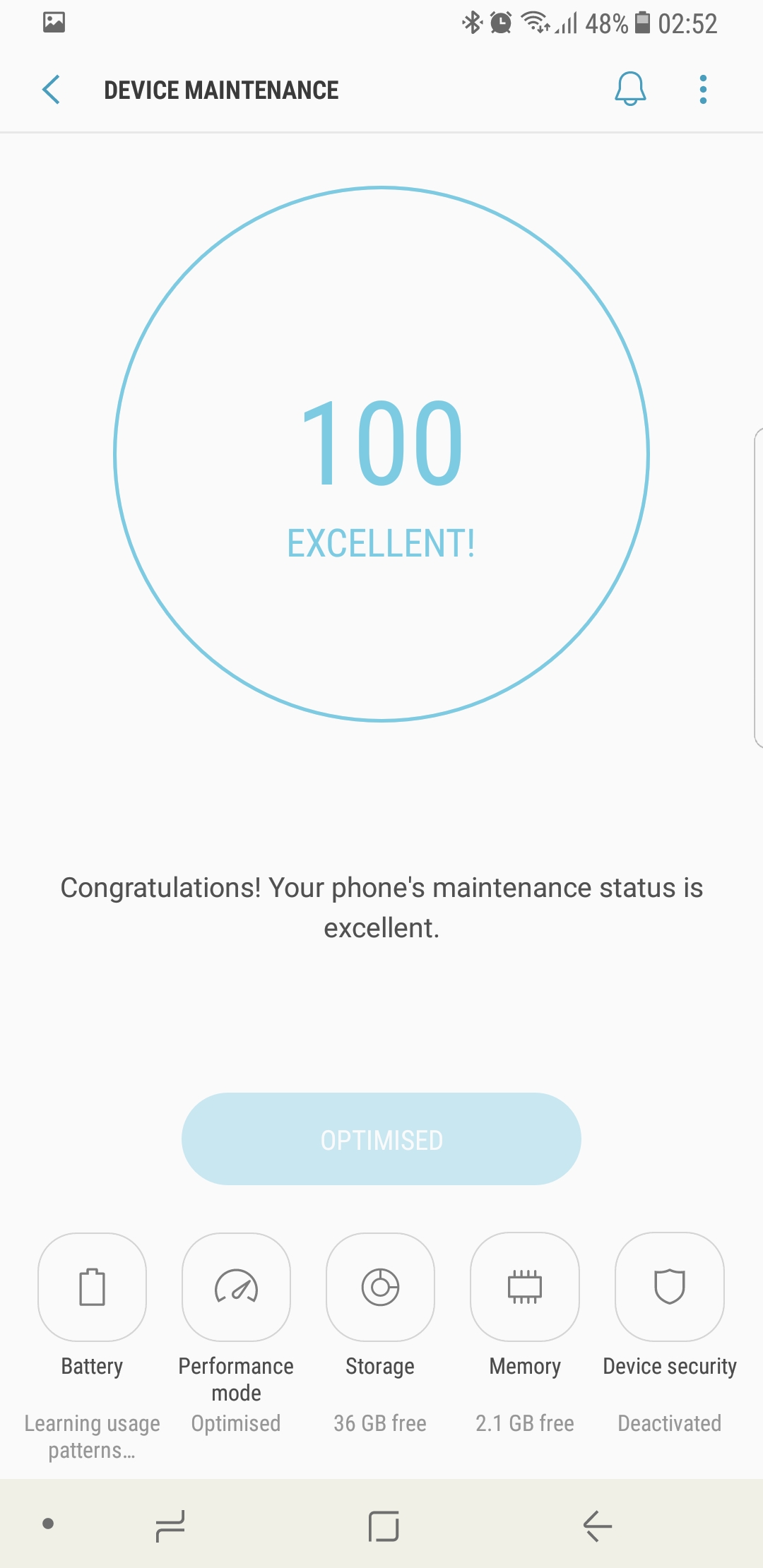Tap the Optimised button
763x1568 pixels.
pyautogui.click(x=381, y=1139)
